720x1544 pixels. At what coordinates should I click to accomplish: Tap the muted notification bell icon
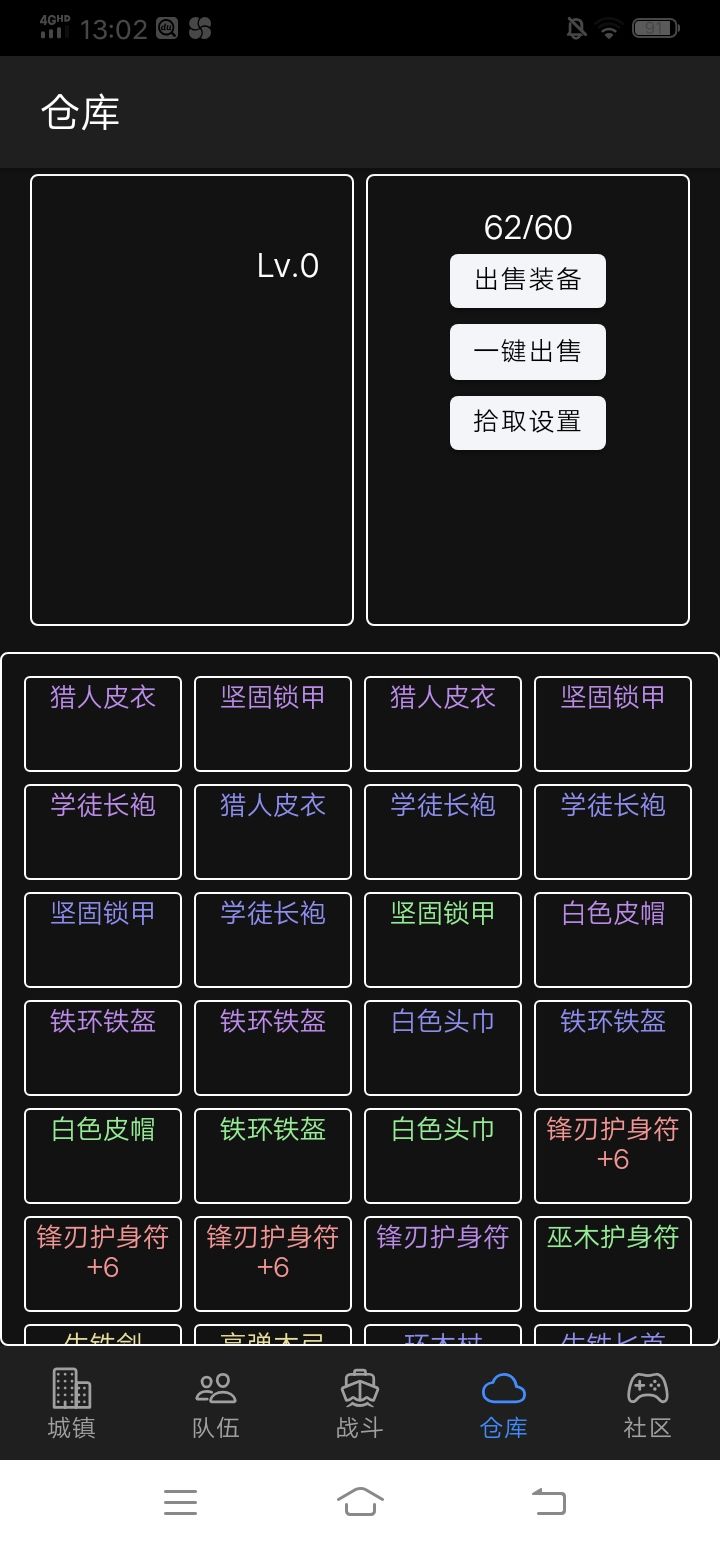click(x=573, y=27)
